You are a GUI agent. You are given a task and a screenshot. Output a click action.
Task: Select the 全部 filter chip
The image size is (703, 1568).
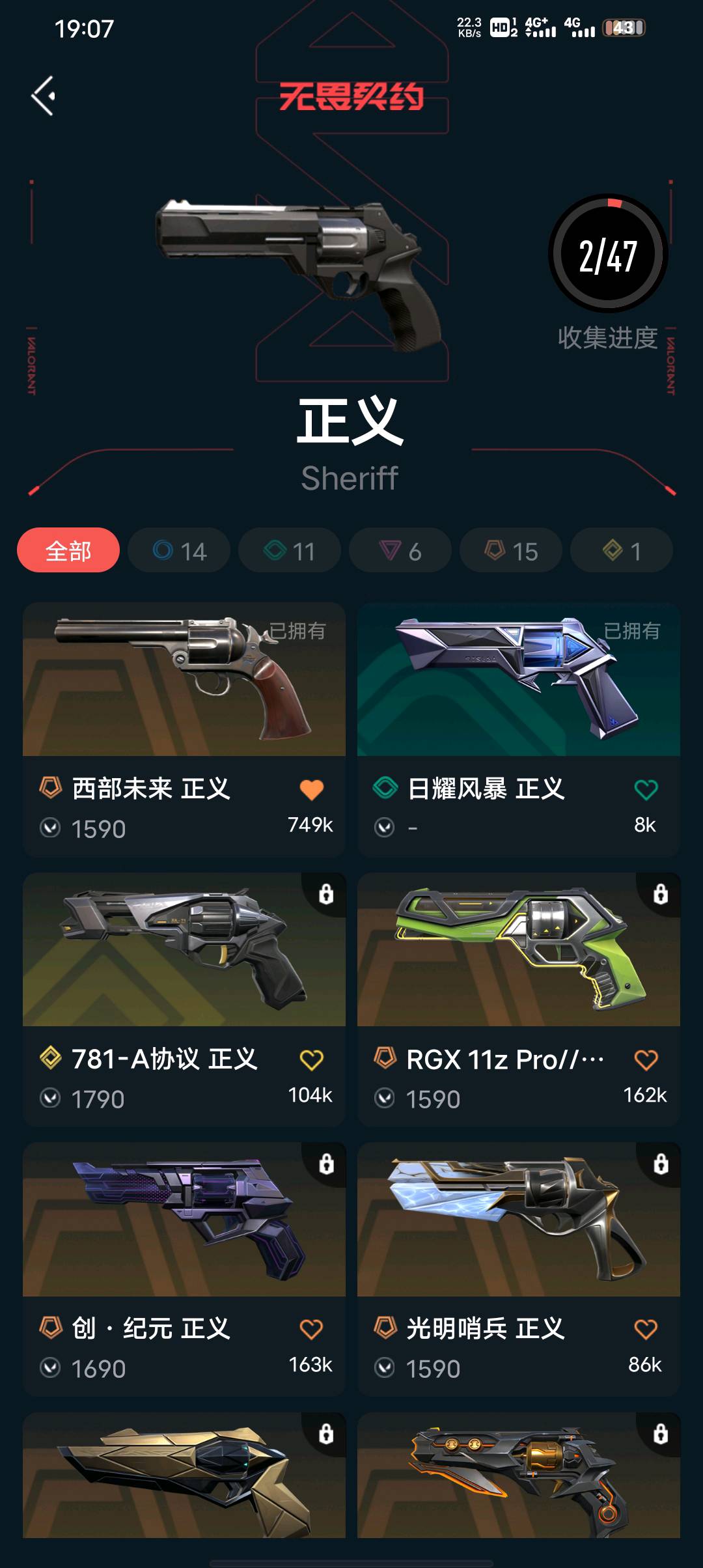[68, 550]
